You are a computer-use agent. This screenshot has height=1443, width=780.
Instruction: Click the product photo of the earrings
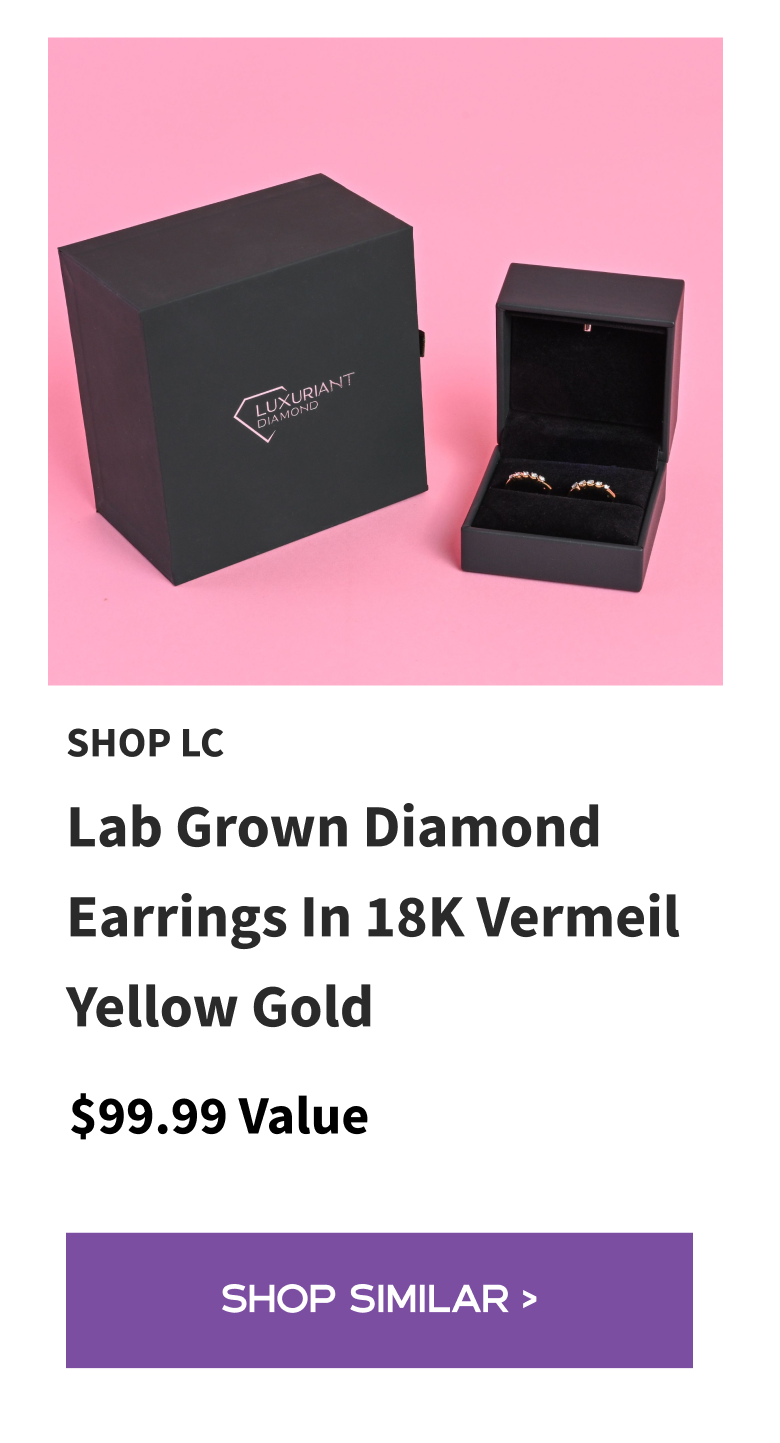385,360
